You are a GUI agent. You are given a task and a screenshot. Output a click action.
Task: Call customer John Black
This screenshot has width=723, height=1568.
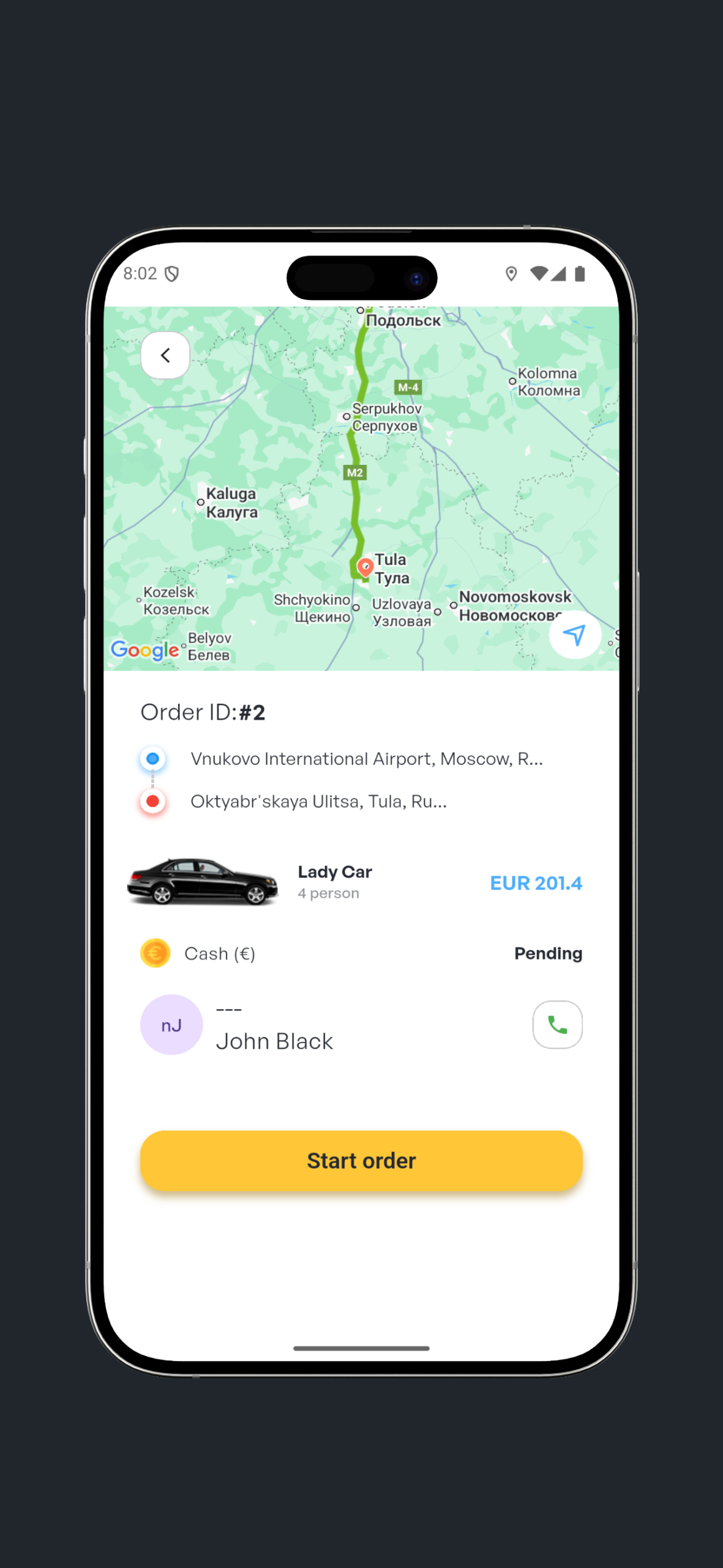coord(557,1025)
